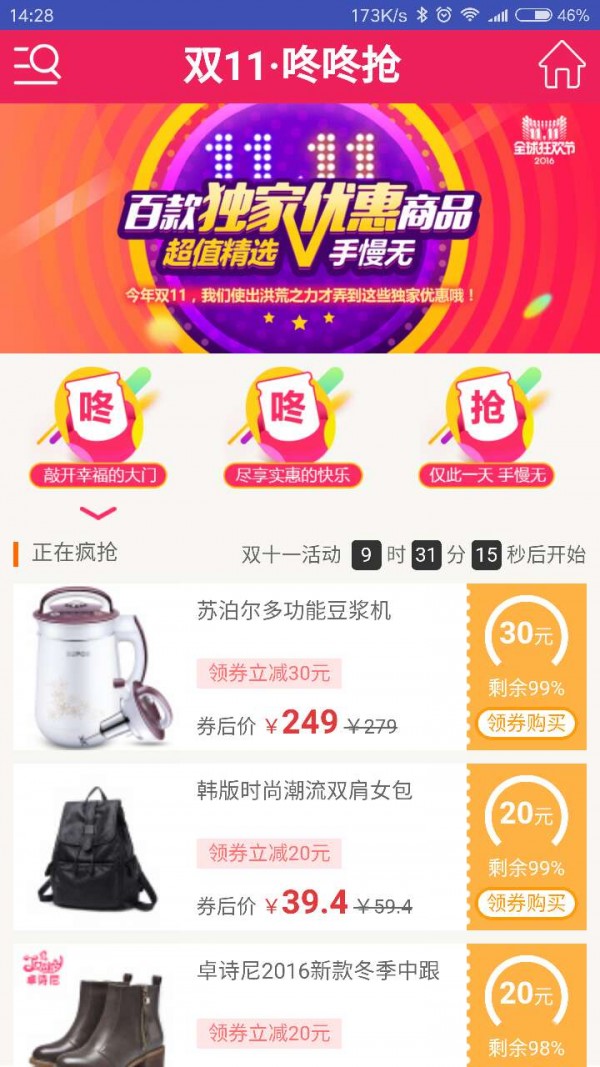Claim the 20元 coupon for the backpack
The height and width of the screenshot is (1067, 600).
526,903
